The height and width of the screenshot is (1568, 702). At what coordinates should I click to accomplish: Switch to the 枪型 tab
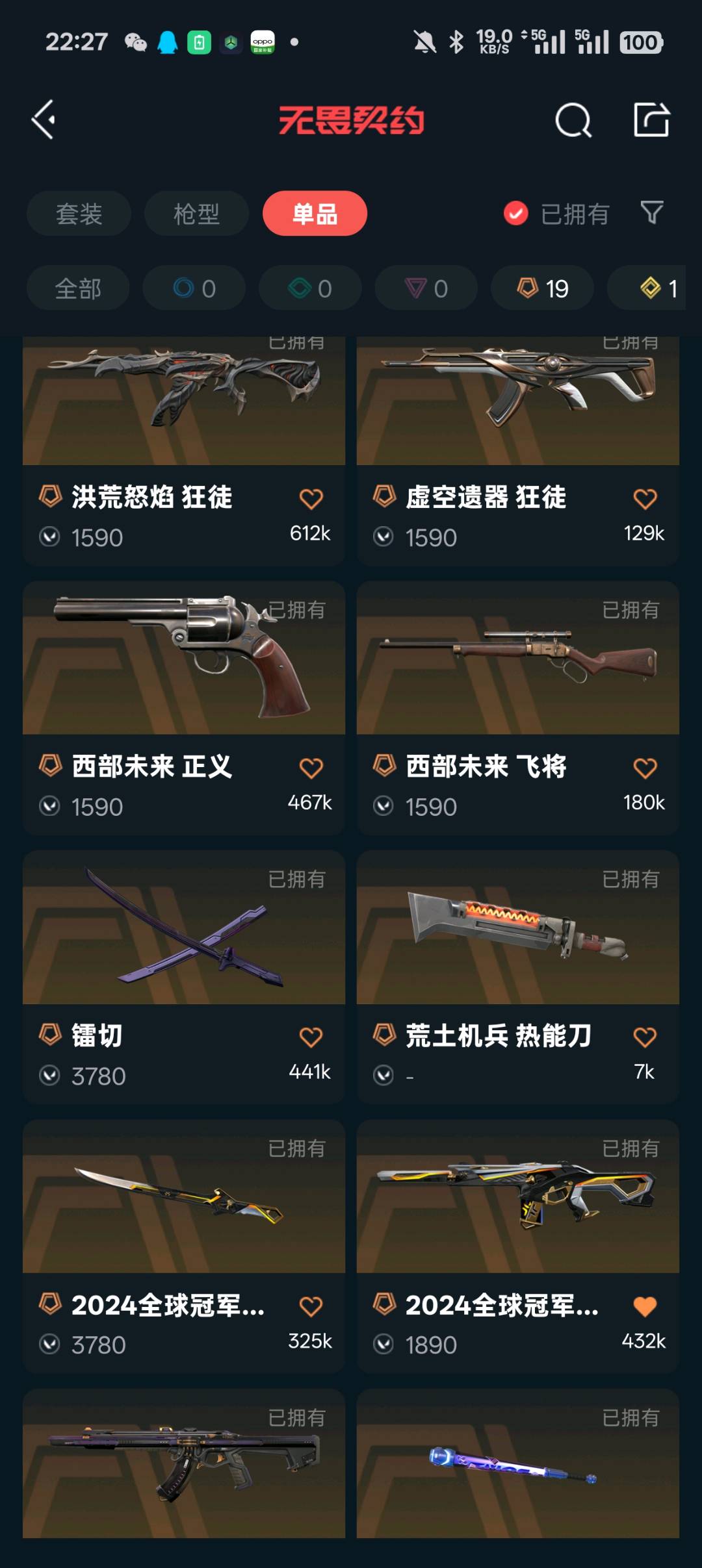pyautogui.click(x=196, y=214)
